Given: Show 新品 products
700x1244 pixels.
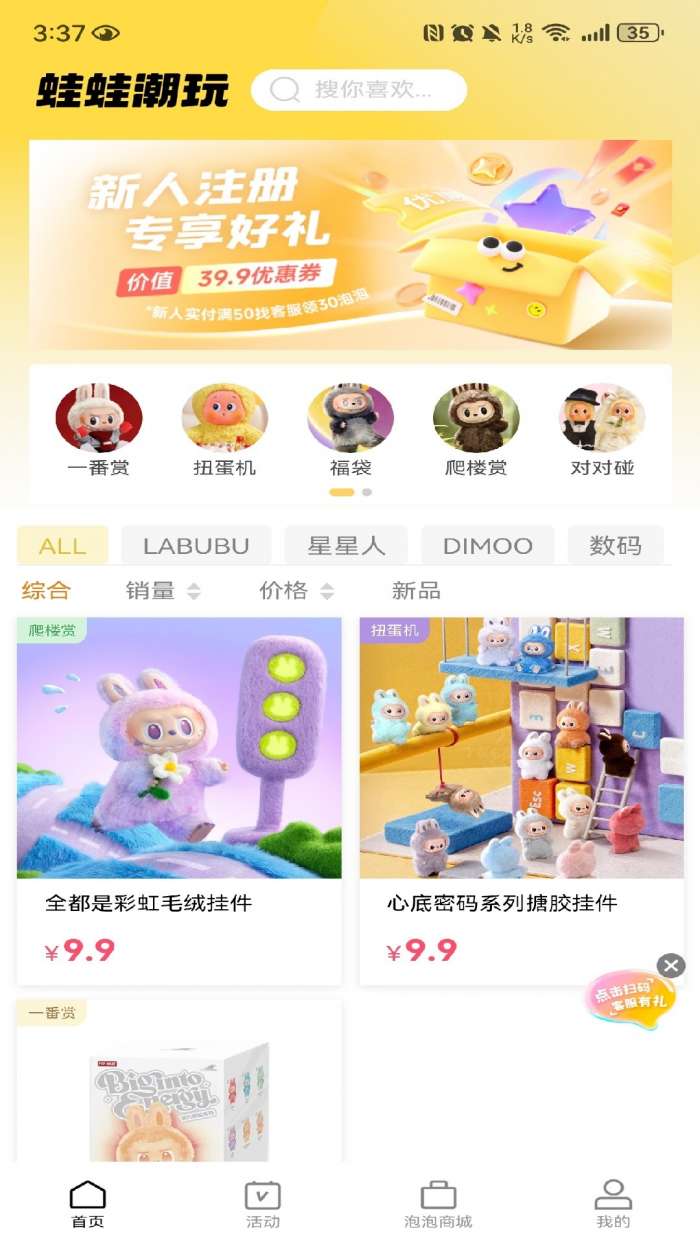Looking at the screenshot, I should (x=416, y=591).
